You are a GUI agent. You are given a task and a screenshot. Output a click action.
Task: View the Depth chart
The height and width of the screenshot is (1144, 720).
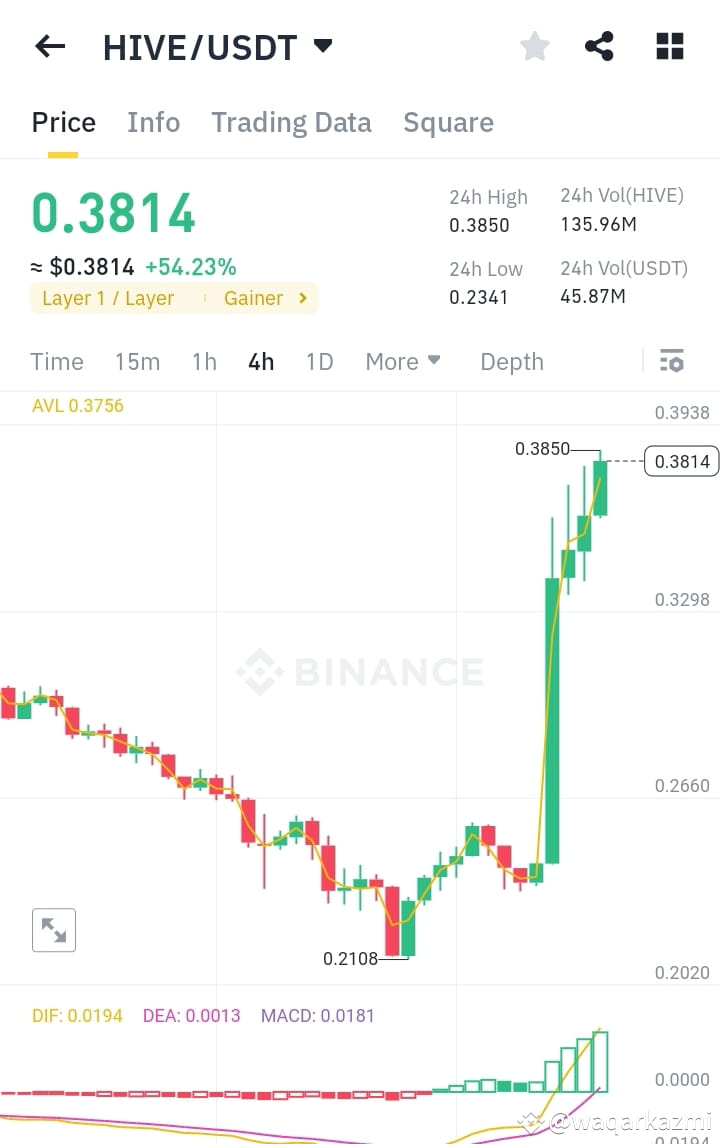click(511, 362)
